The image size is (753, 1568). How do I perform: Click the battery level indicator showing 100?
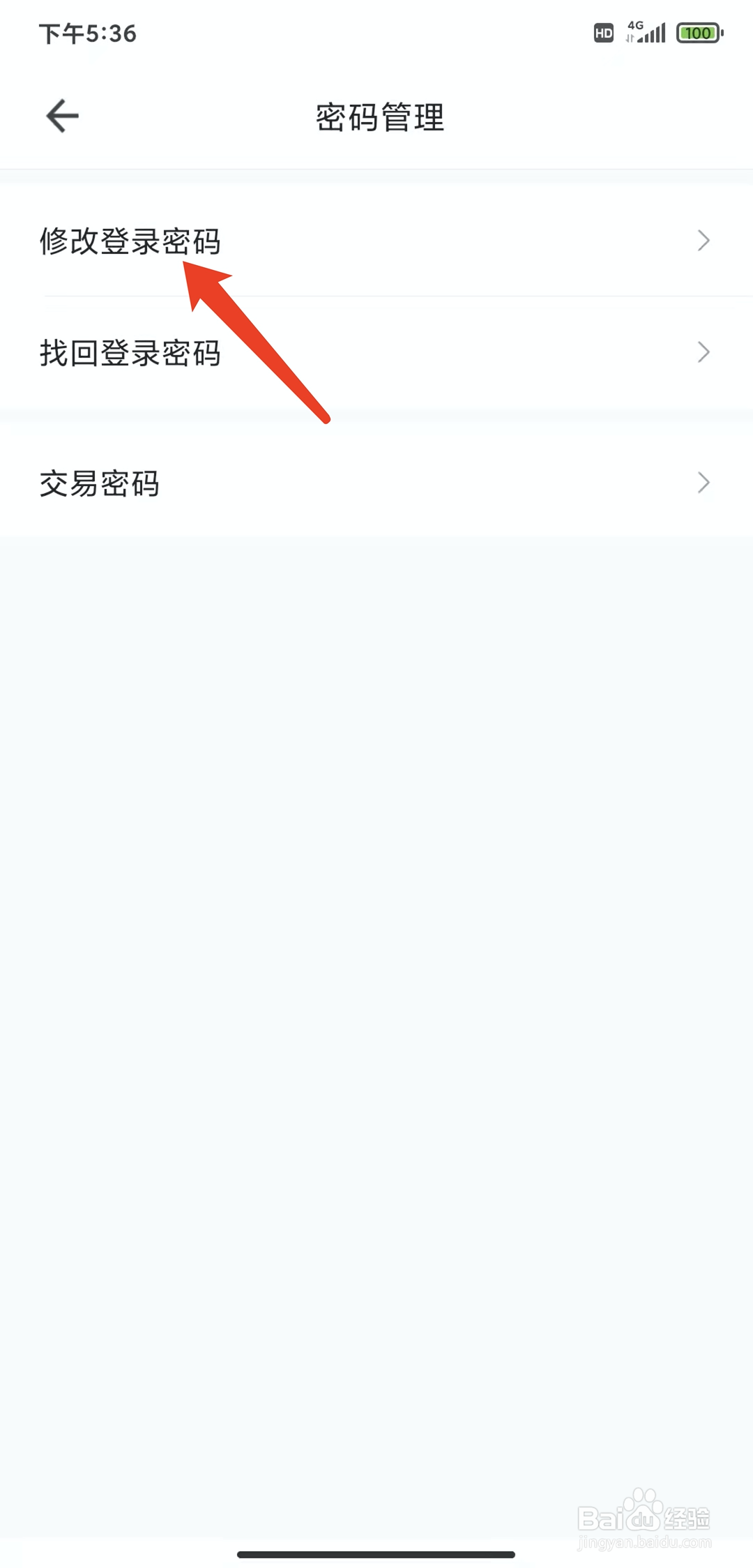[698, 33]
